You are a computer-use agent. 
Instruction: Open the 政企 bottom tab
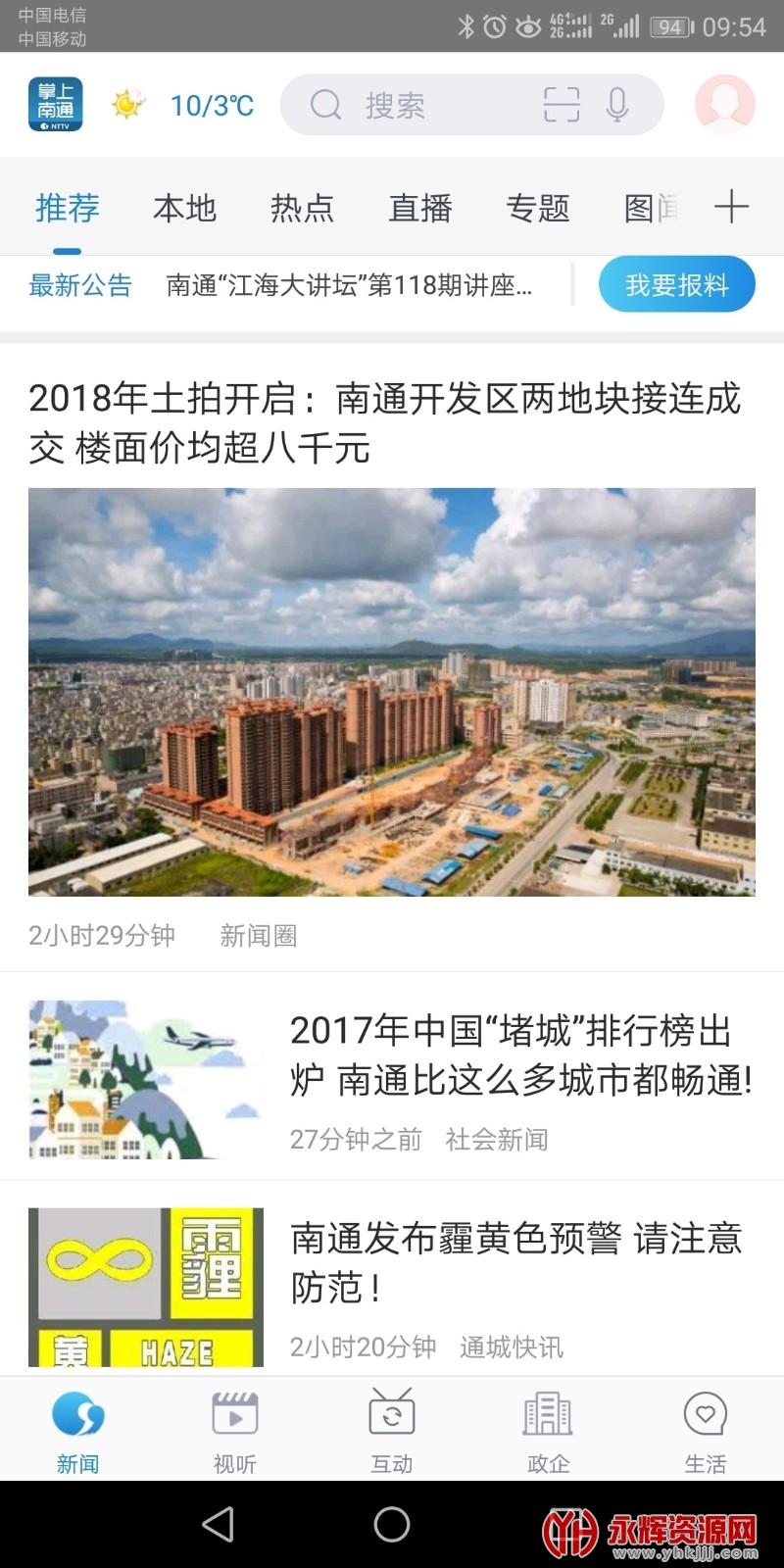point(548,1431)
